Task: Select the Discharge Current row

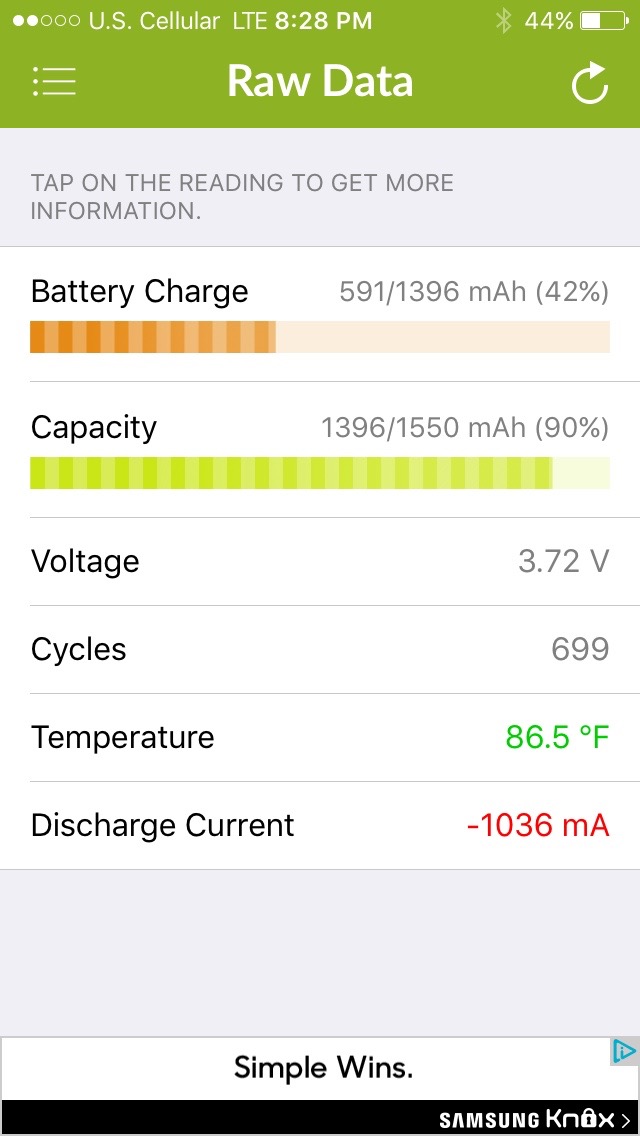Action: [x=320, y=825]
